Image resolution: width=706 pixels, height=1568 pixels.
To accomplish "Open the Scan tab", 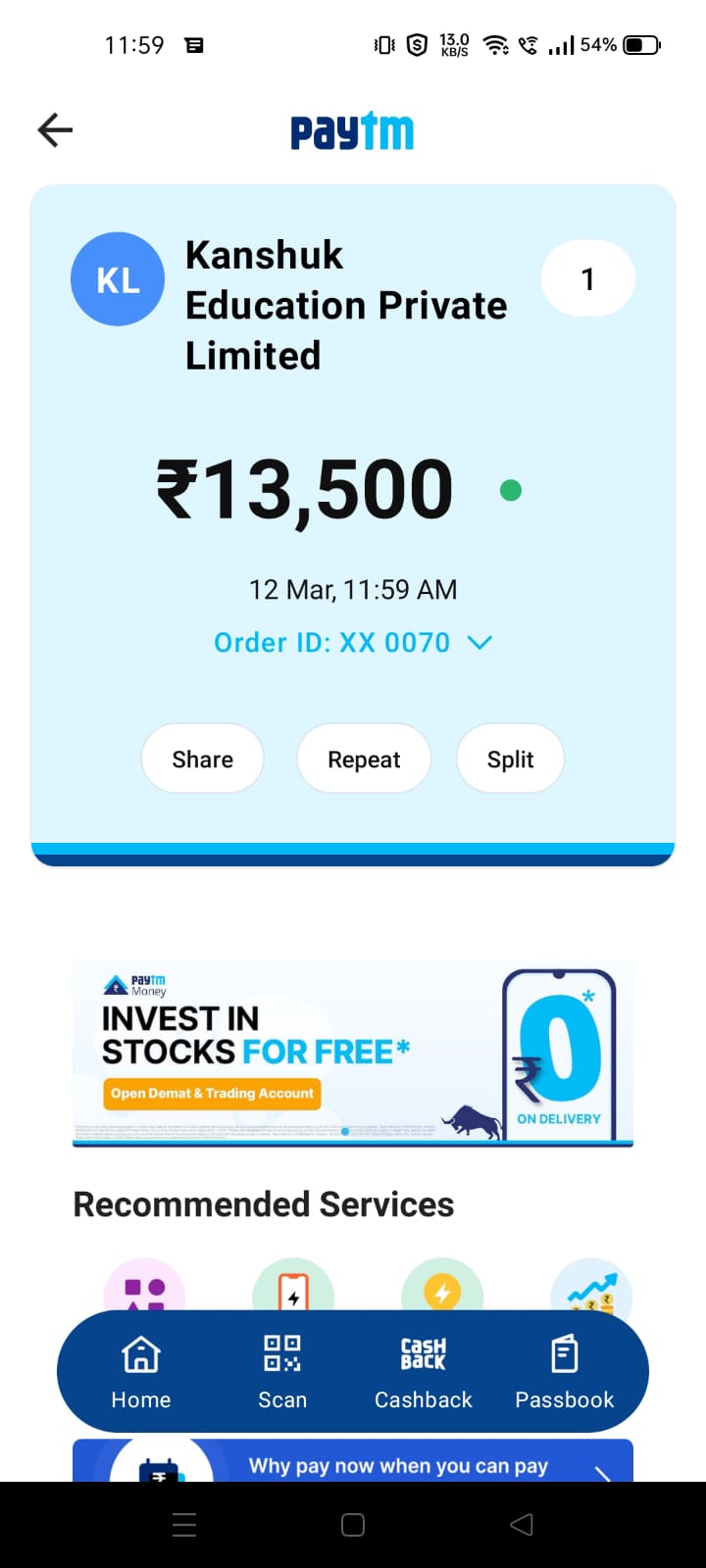I will click(282, 1372).
